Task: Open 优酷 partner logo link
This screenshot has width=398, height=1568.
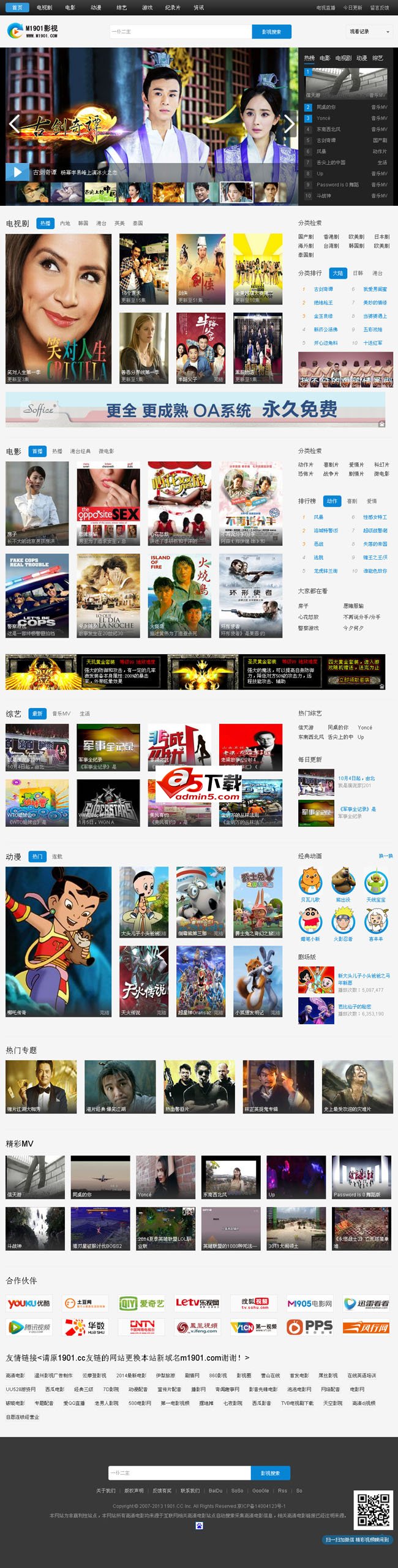Action: 29,1303
